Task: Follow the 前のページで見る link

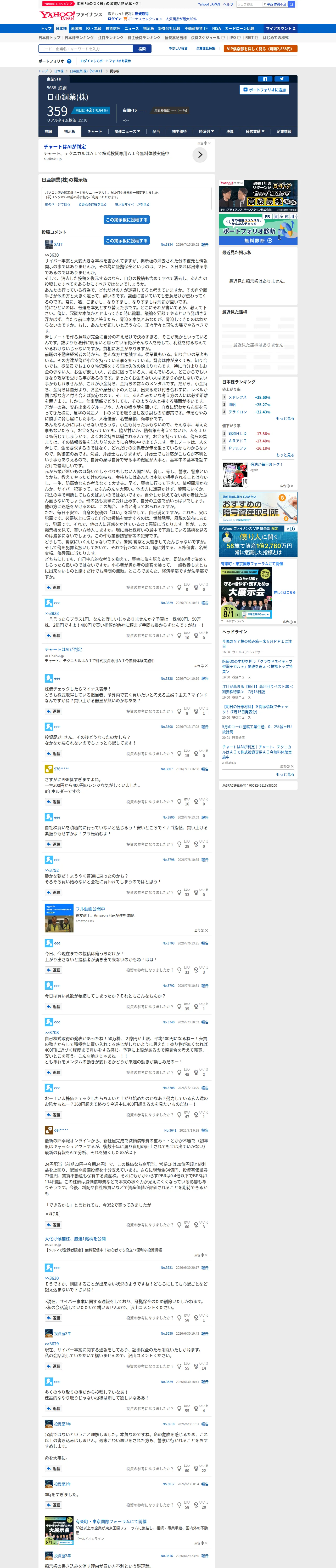Action: (x=57, y=205)
